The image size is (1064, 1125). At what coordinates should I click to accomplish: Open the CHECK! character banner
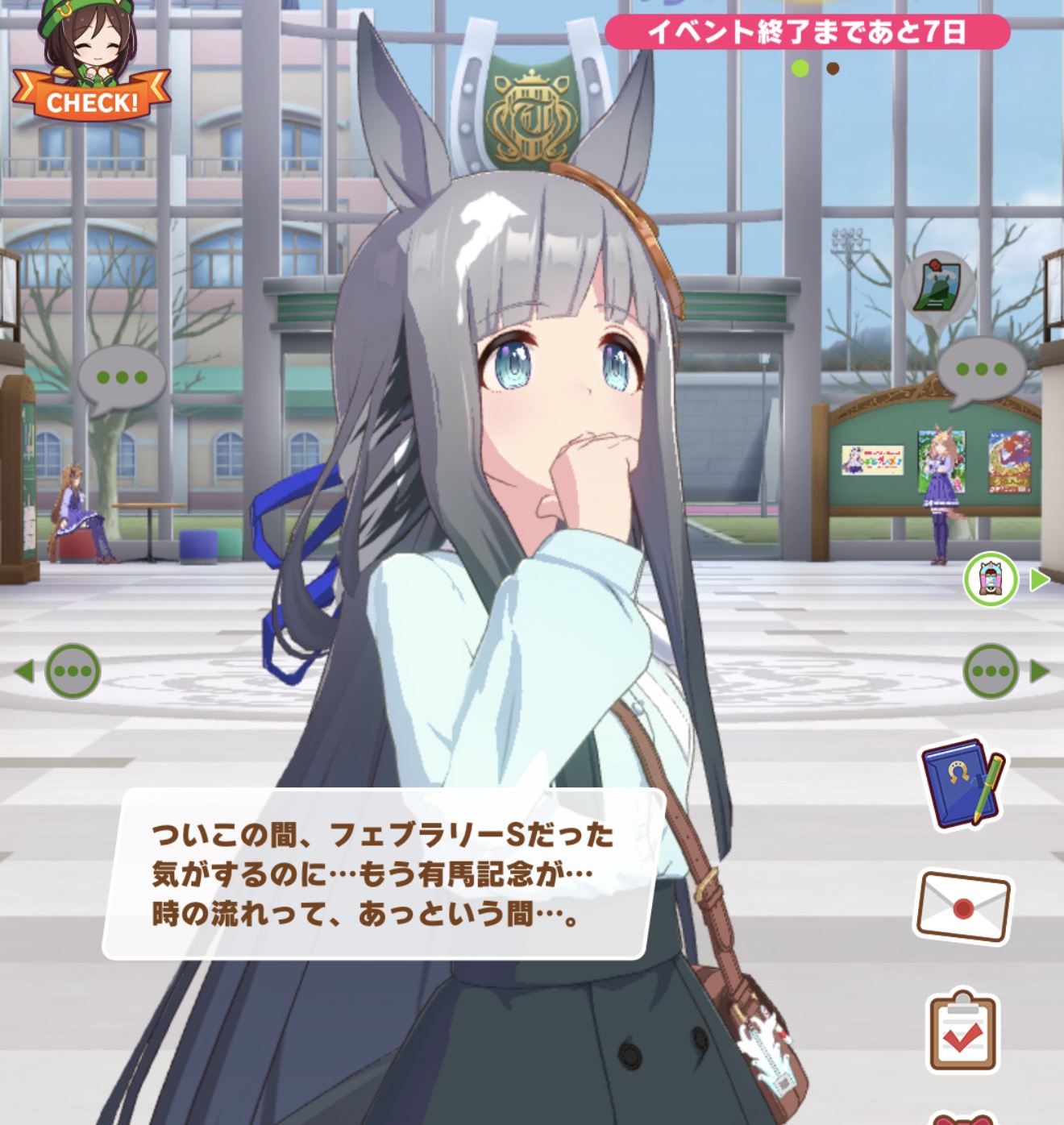click(89, 64)
